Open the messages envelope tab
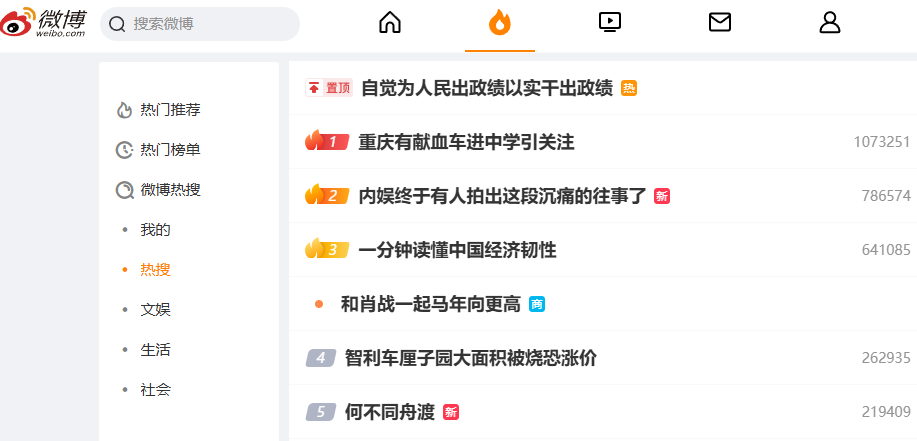Image resolution: width=917 pixels, height=441 pixels. (x=720, y=23)
